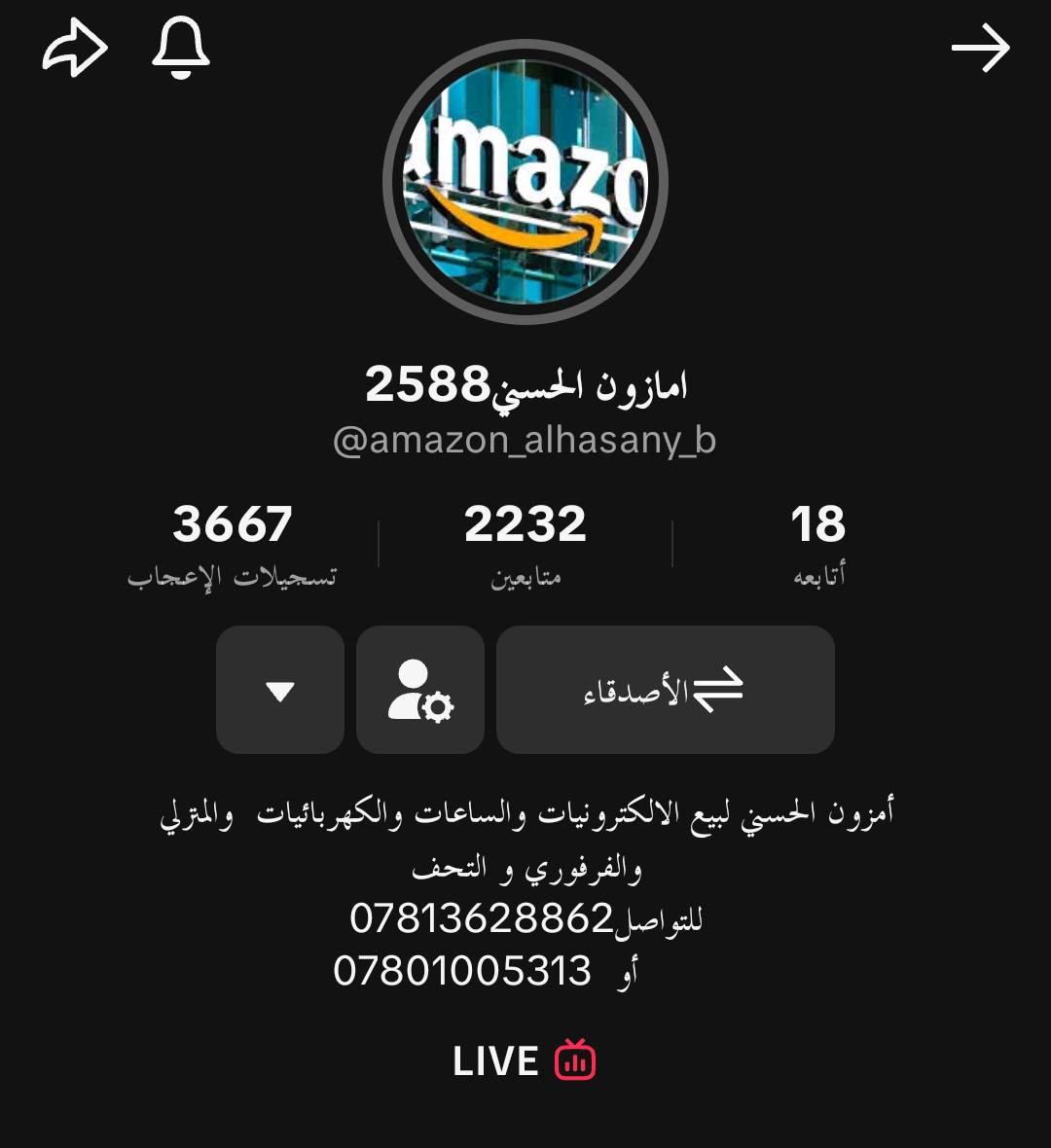Viewport: 1051px width, 1148px height.
Task: Expand the dropdown arrow for suggested accounts
Action: 280,690
